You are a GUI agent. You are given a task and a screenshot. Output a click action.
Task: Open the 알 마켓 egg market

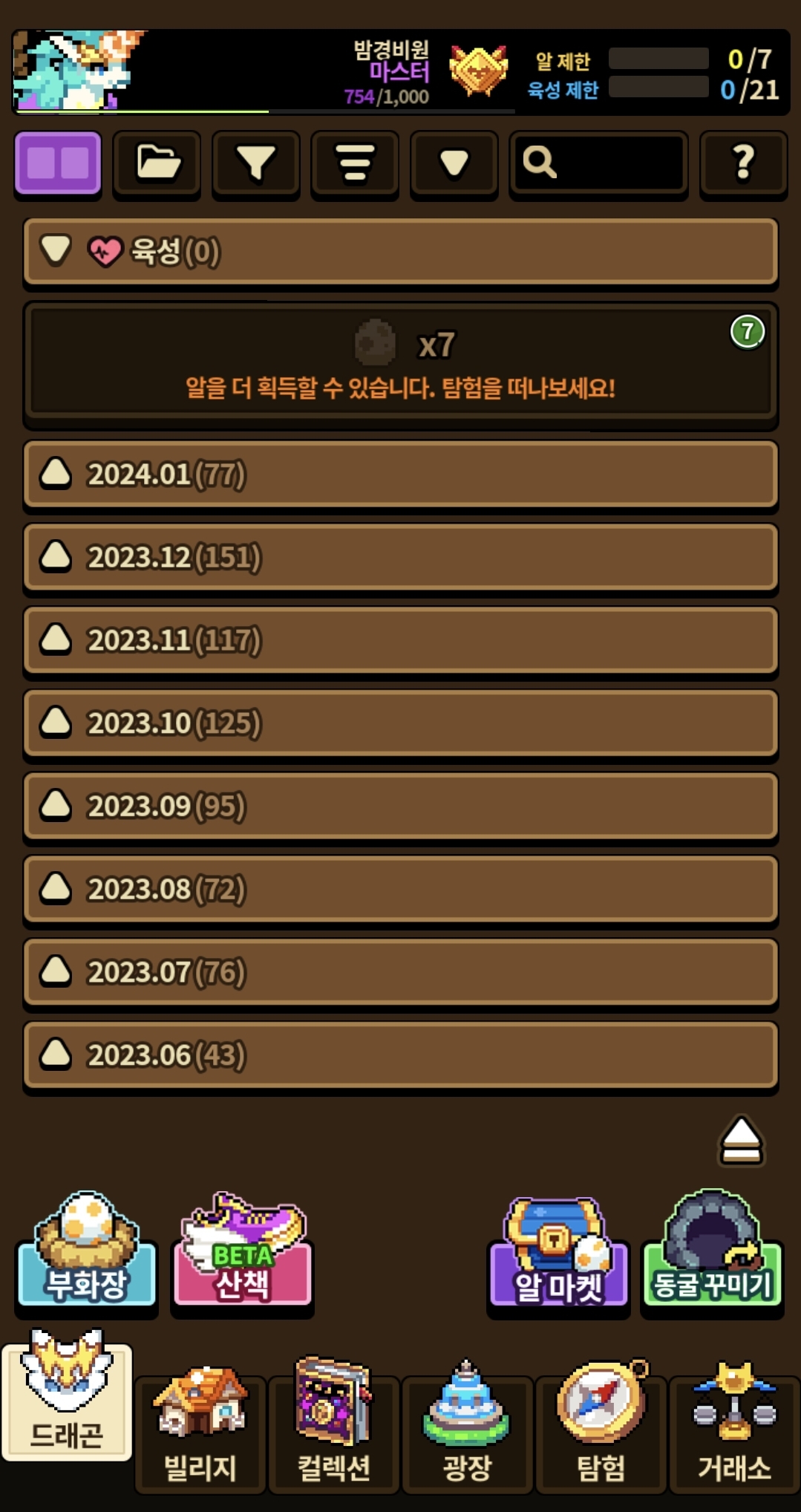(x=558, y=1257)
